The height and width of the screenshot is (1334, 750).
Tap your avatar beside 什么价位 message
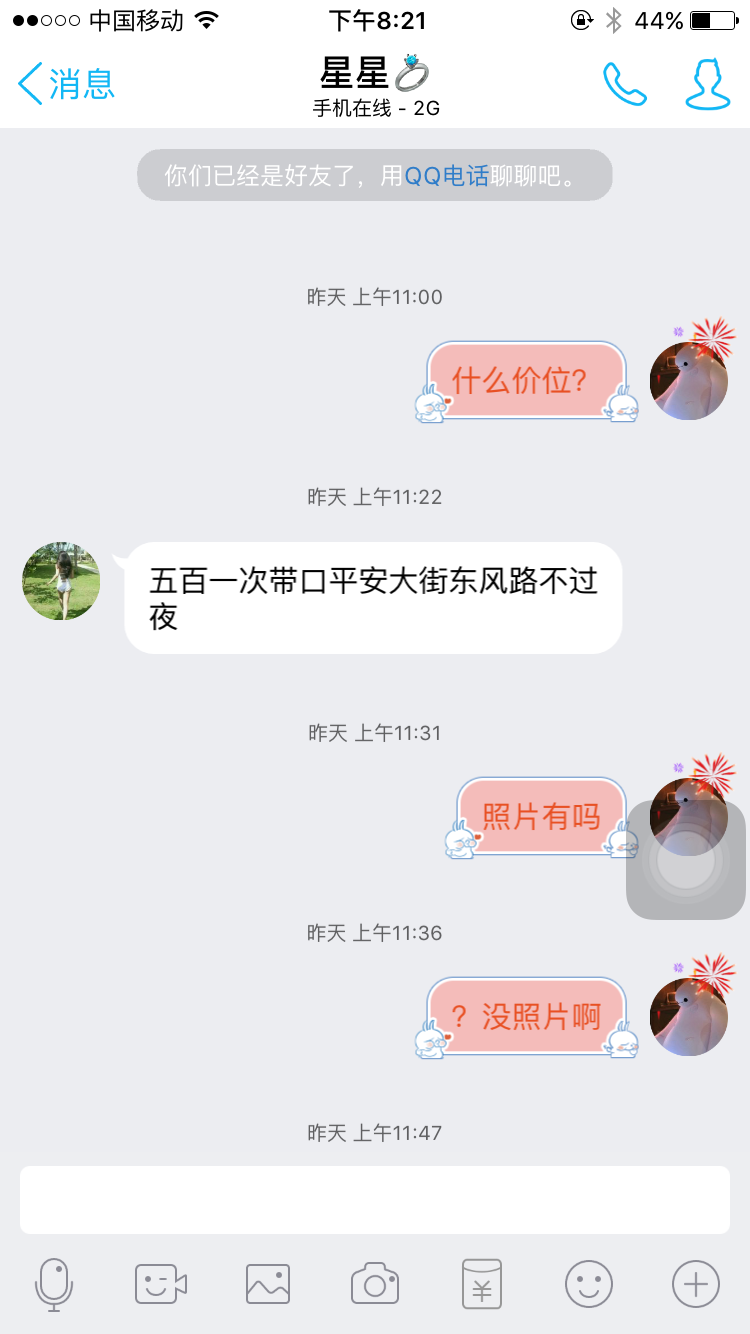(x=689, y=380)
